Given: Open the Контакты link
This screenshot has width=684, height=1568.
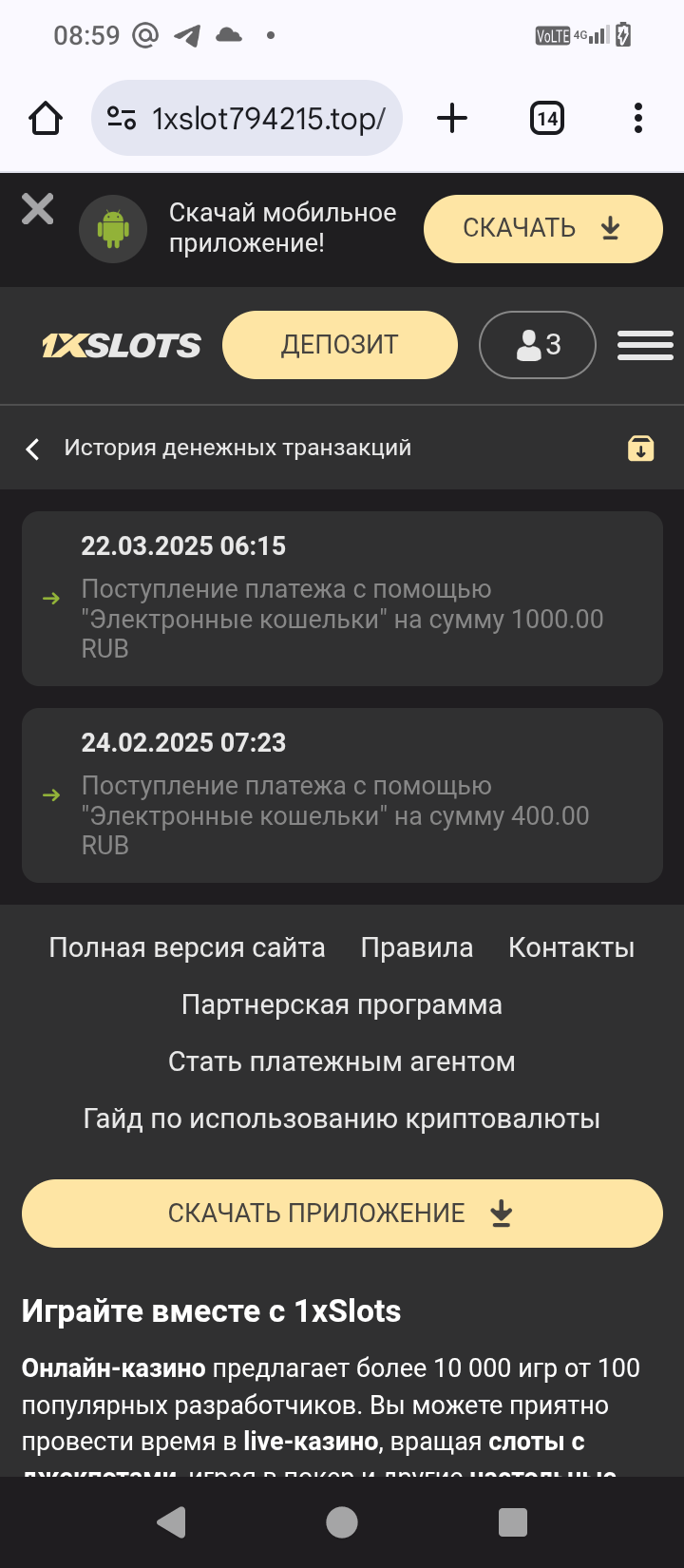Looking at the screenshot, I should tap(571, 947).
